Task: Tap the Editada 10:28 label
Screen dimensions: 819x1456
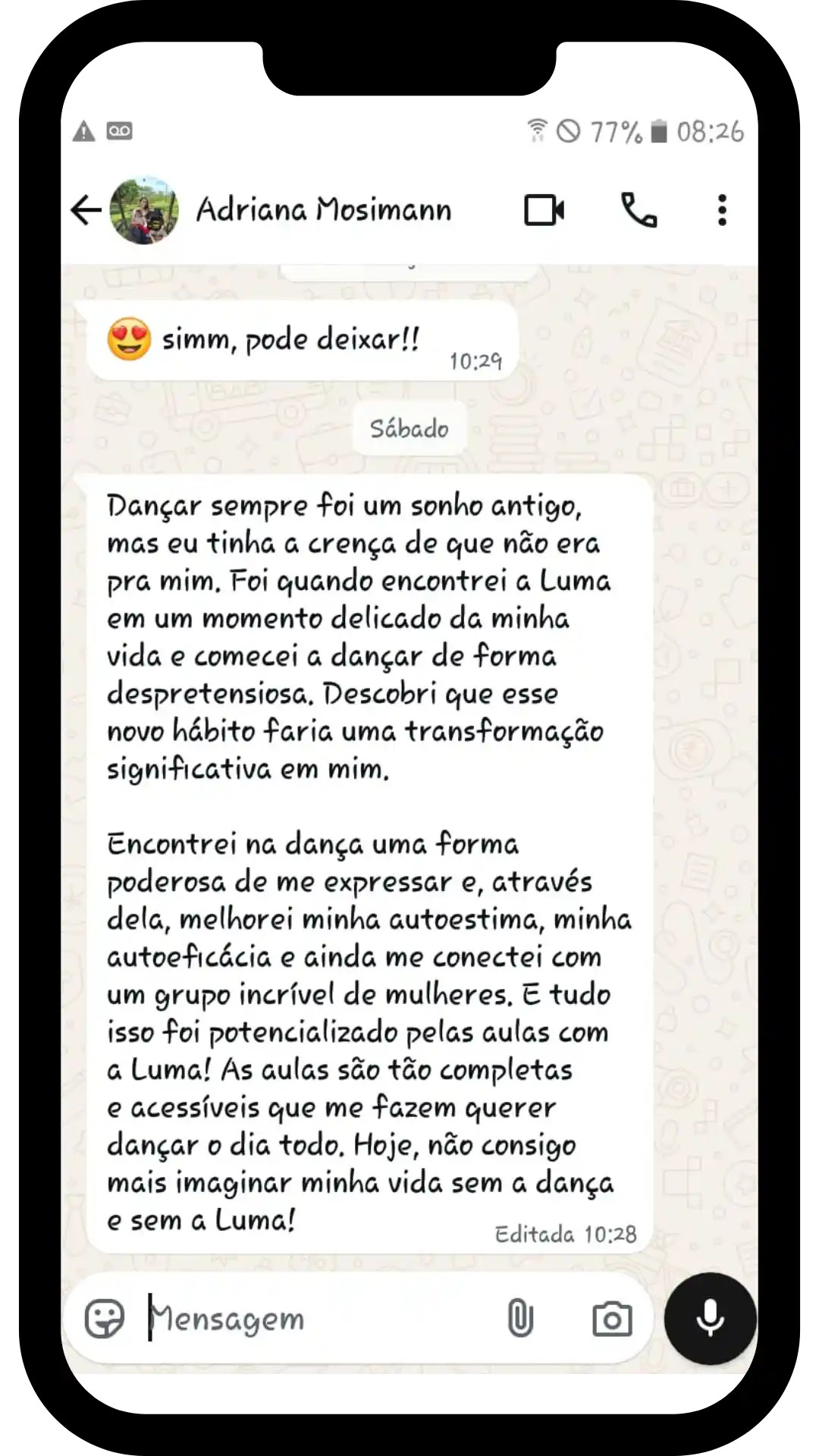Action: (565, 1234)
